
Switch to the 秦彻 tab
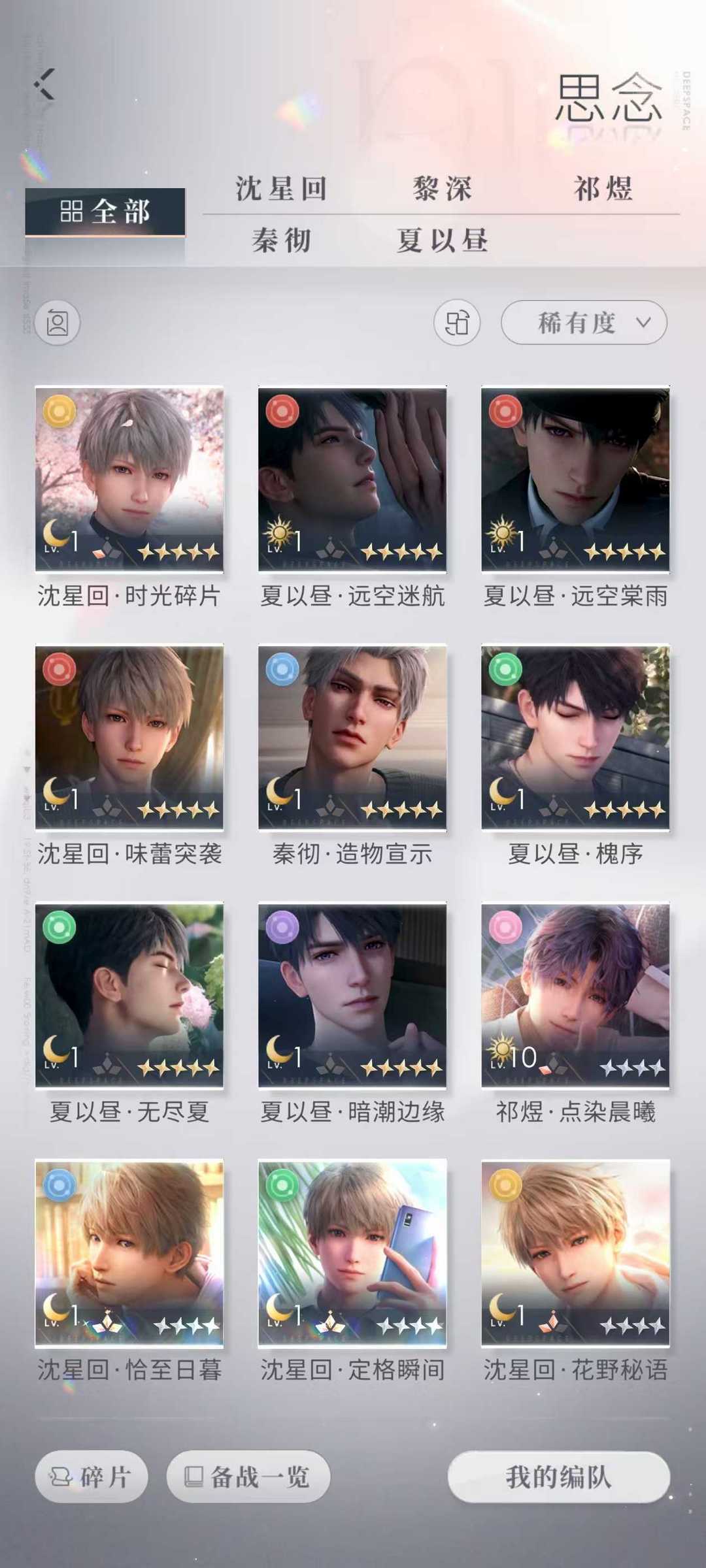[281, 240]
